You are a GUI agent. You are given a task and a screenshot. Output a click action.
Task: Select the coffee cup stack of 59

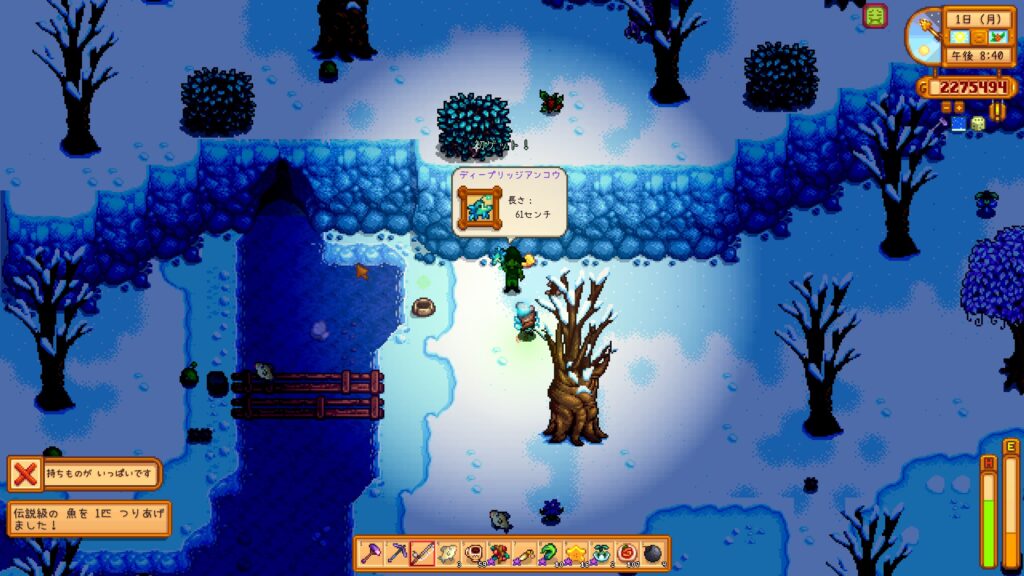pyautogui.click(x=474, y=553)
